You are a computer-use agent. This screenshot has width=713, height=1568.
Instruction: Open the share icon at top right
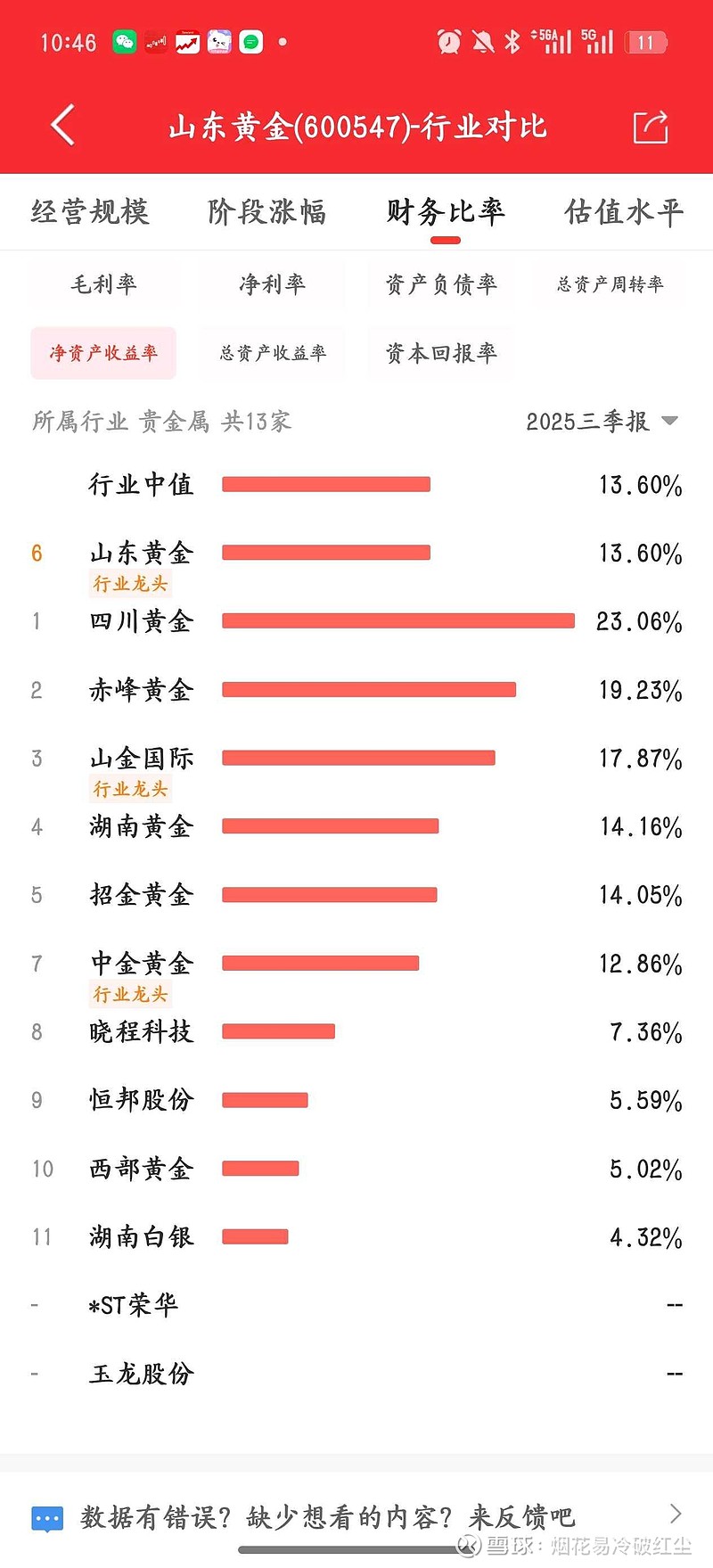coord(652,127)
